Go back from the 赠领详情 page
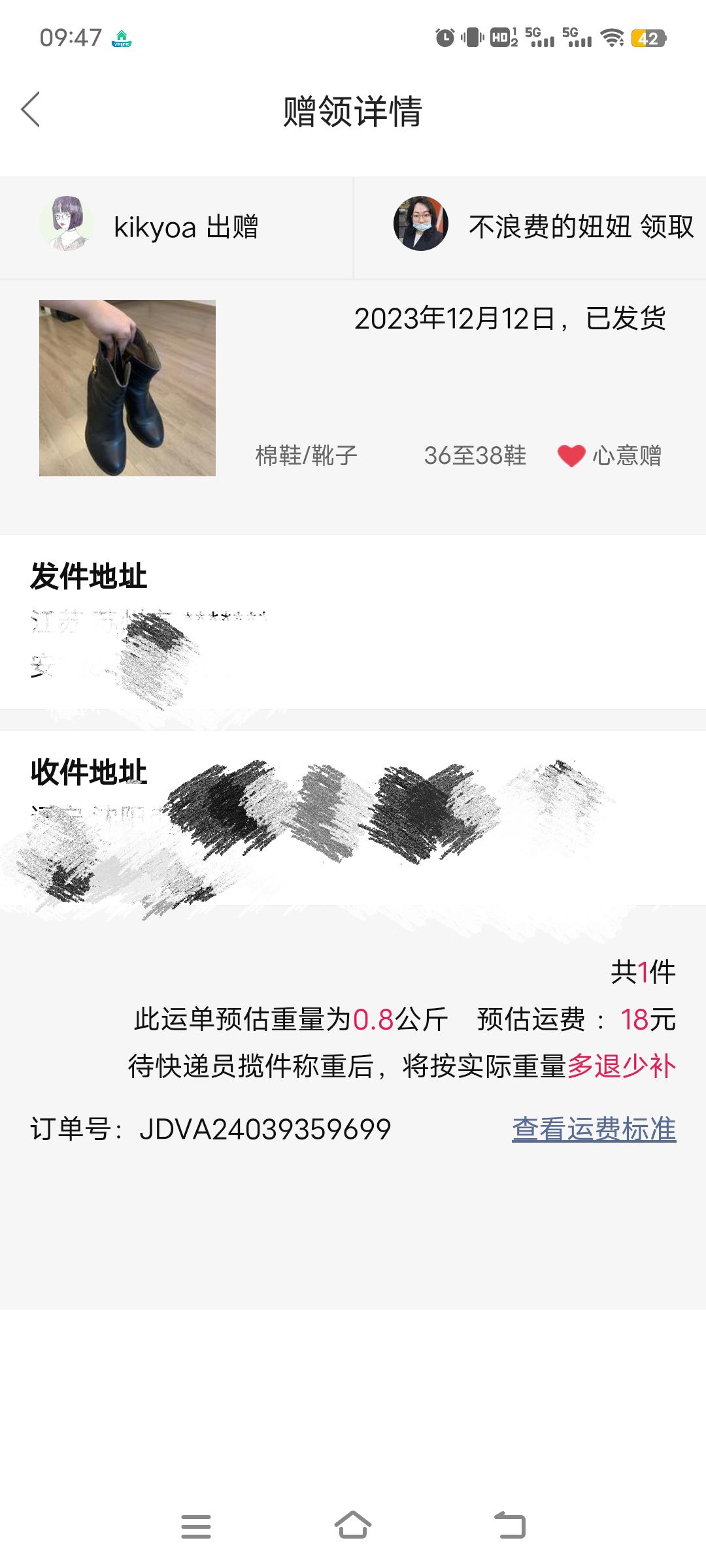The width and height of the screenshot is (706, 1568). coord(31,109)
